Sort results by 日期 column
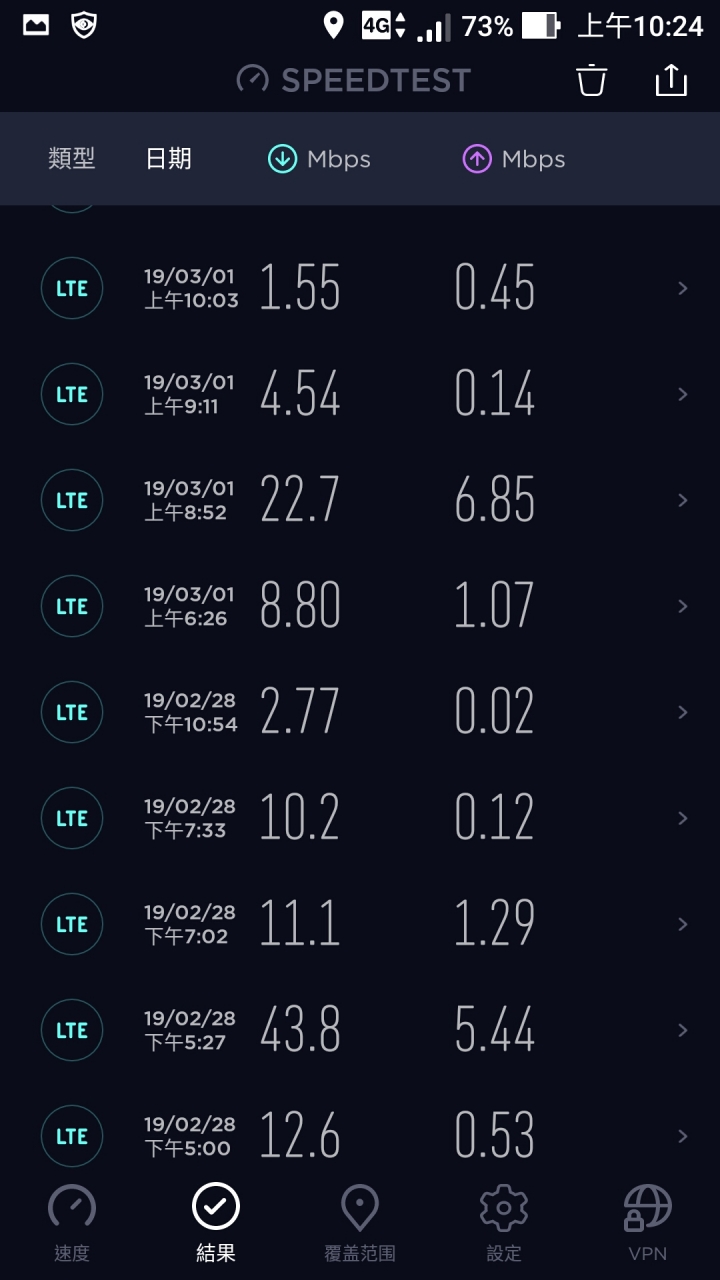The image size is (720, 1280). (168, 159)
